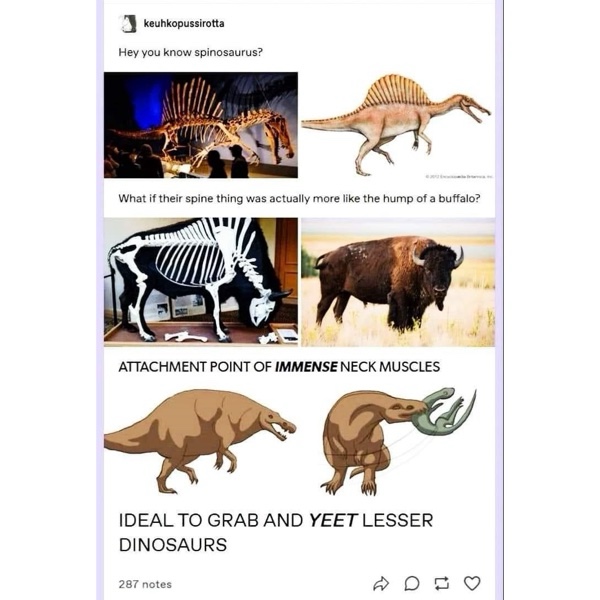Open the buffalo in the field photo

pos(397,282)
